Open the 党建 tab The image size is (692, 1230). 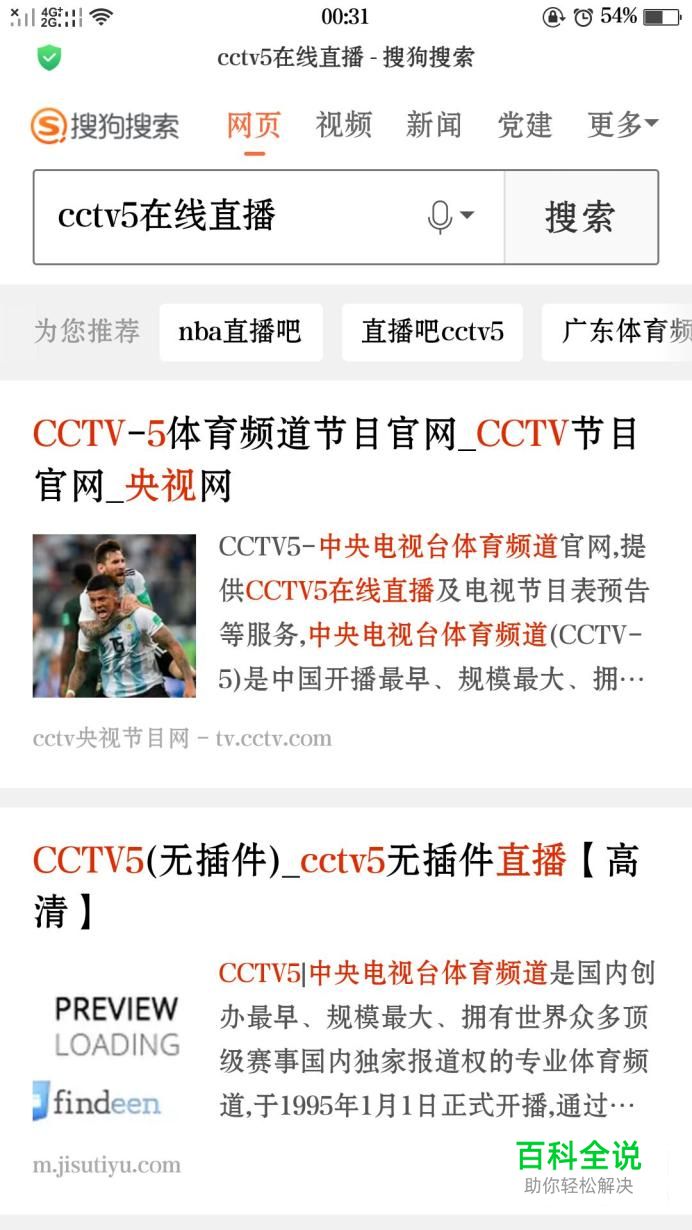pos(524,125)
